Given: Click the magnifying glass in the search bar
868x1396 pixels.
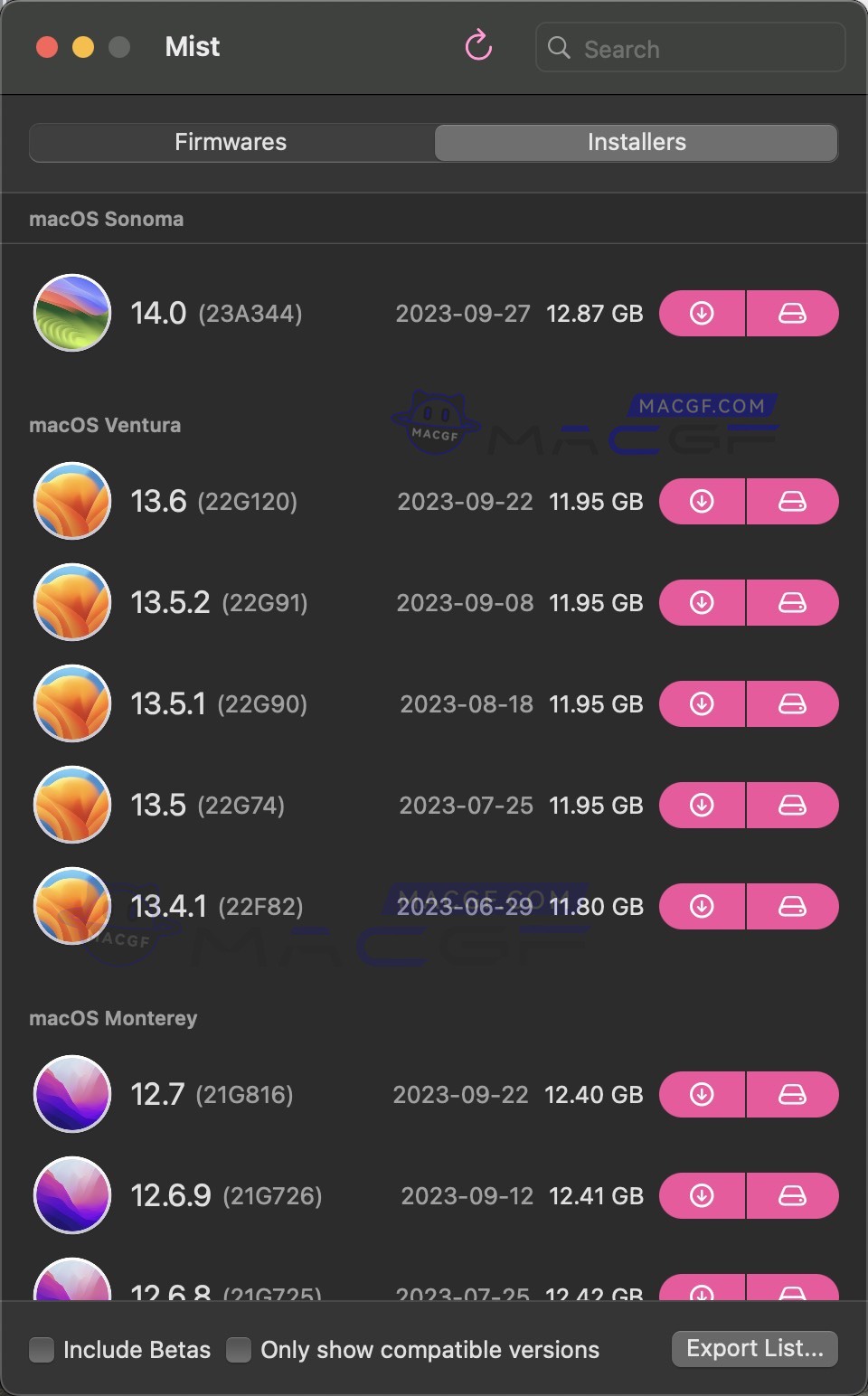Looking at the screenshot, I should (559, 48).
